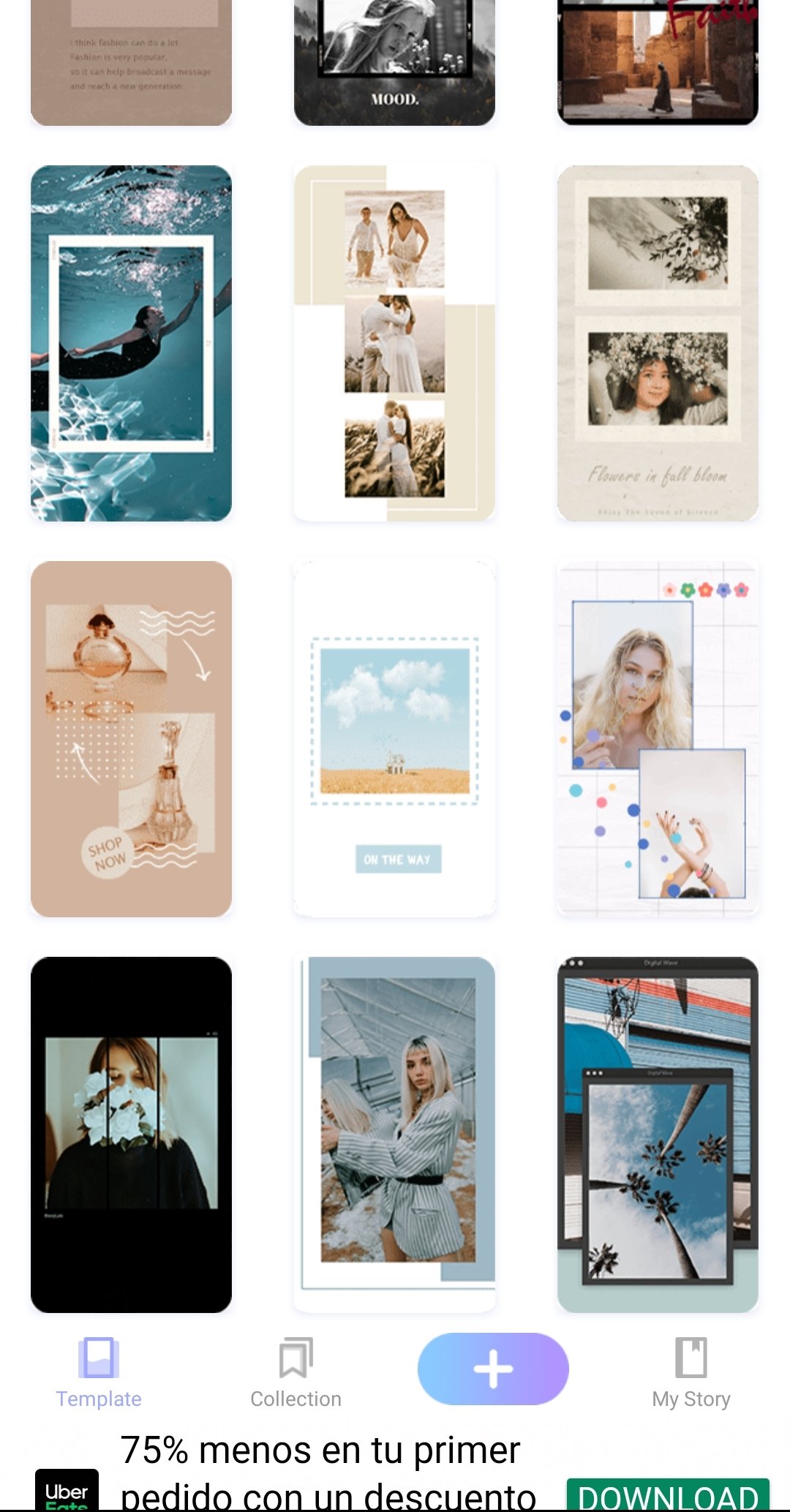Pick the colorful dots grid template
The image size is (790, 1512).
pos(658,739)
